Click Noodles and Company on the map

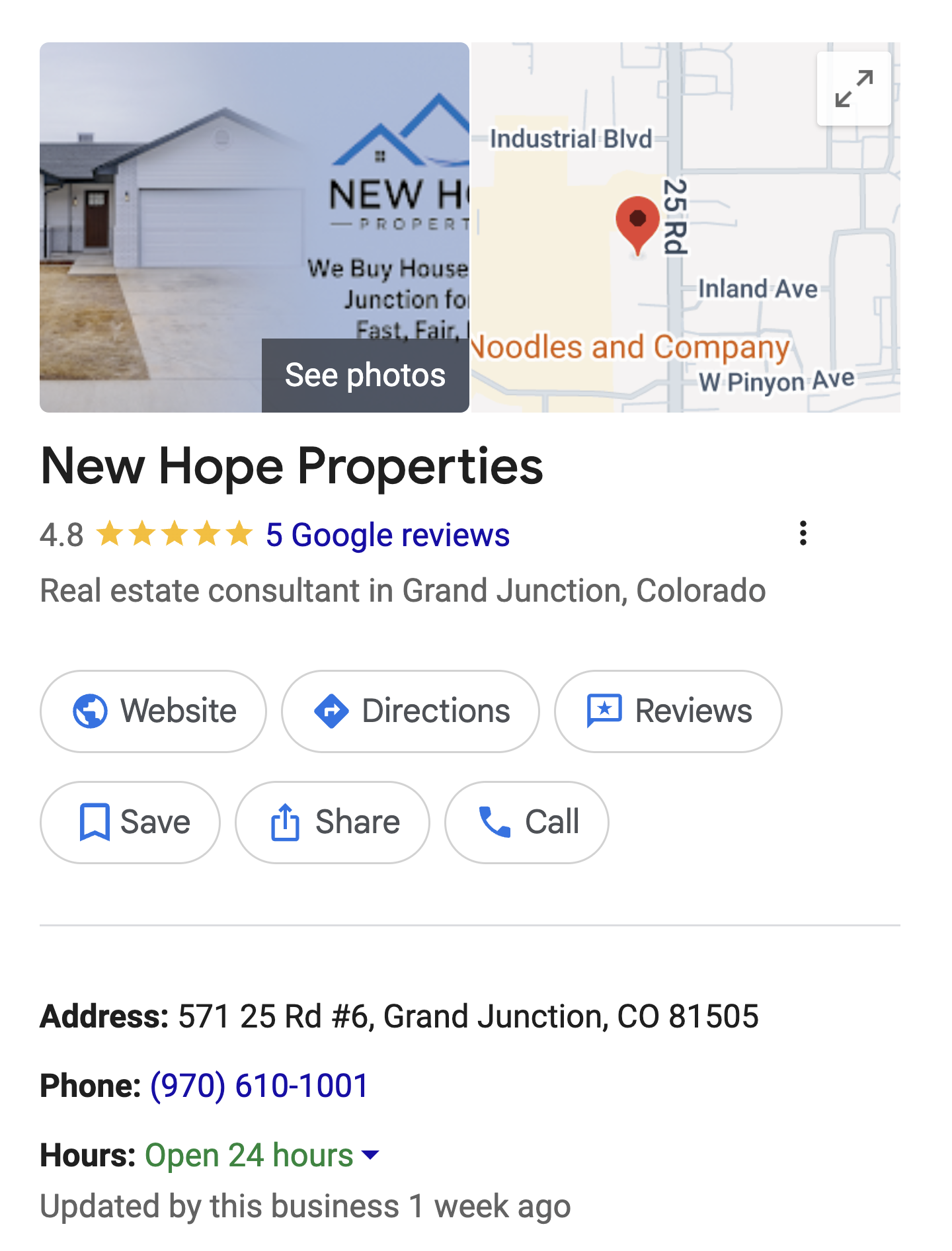coord(628,346)
